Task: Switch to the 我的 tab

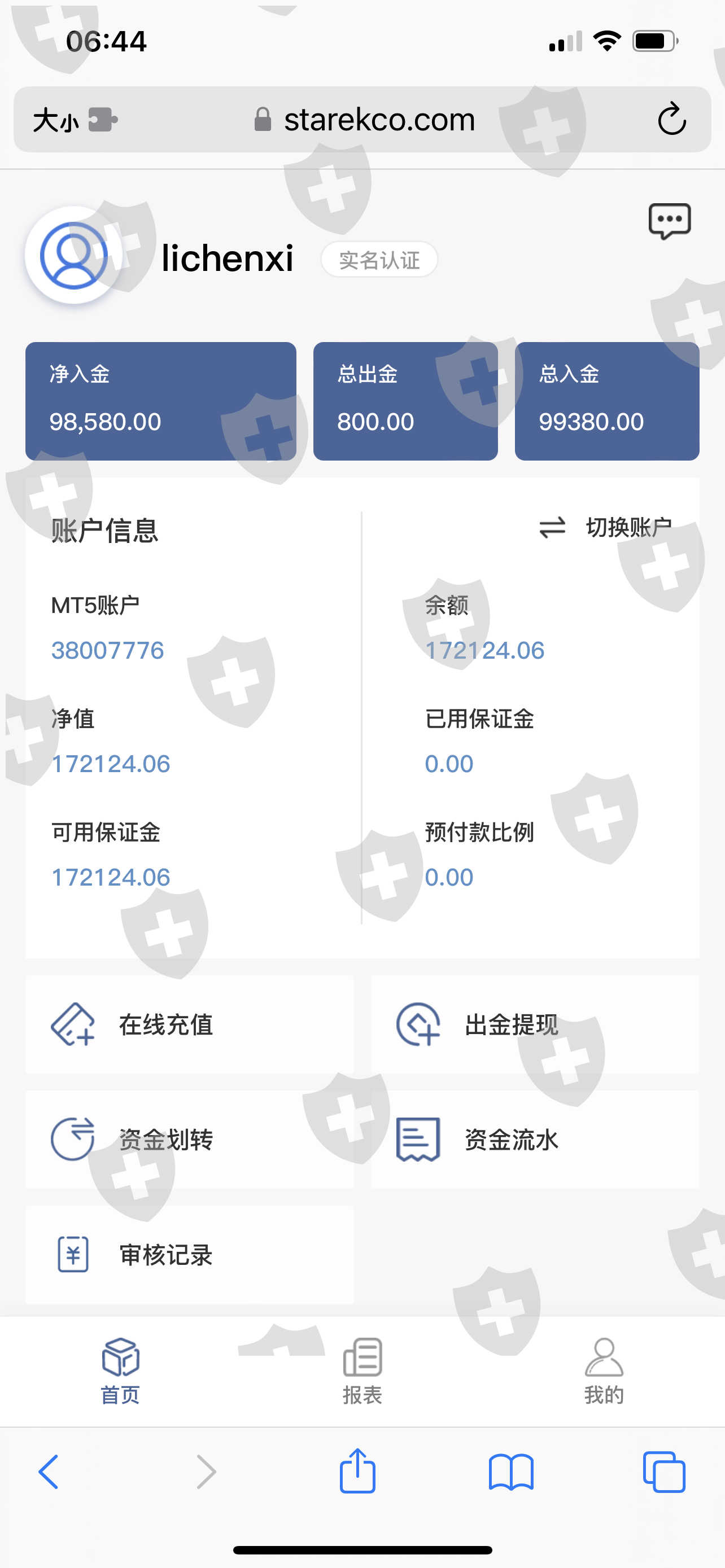Action: tap(604, 1371)
